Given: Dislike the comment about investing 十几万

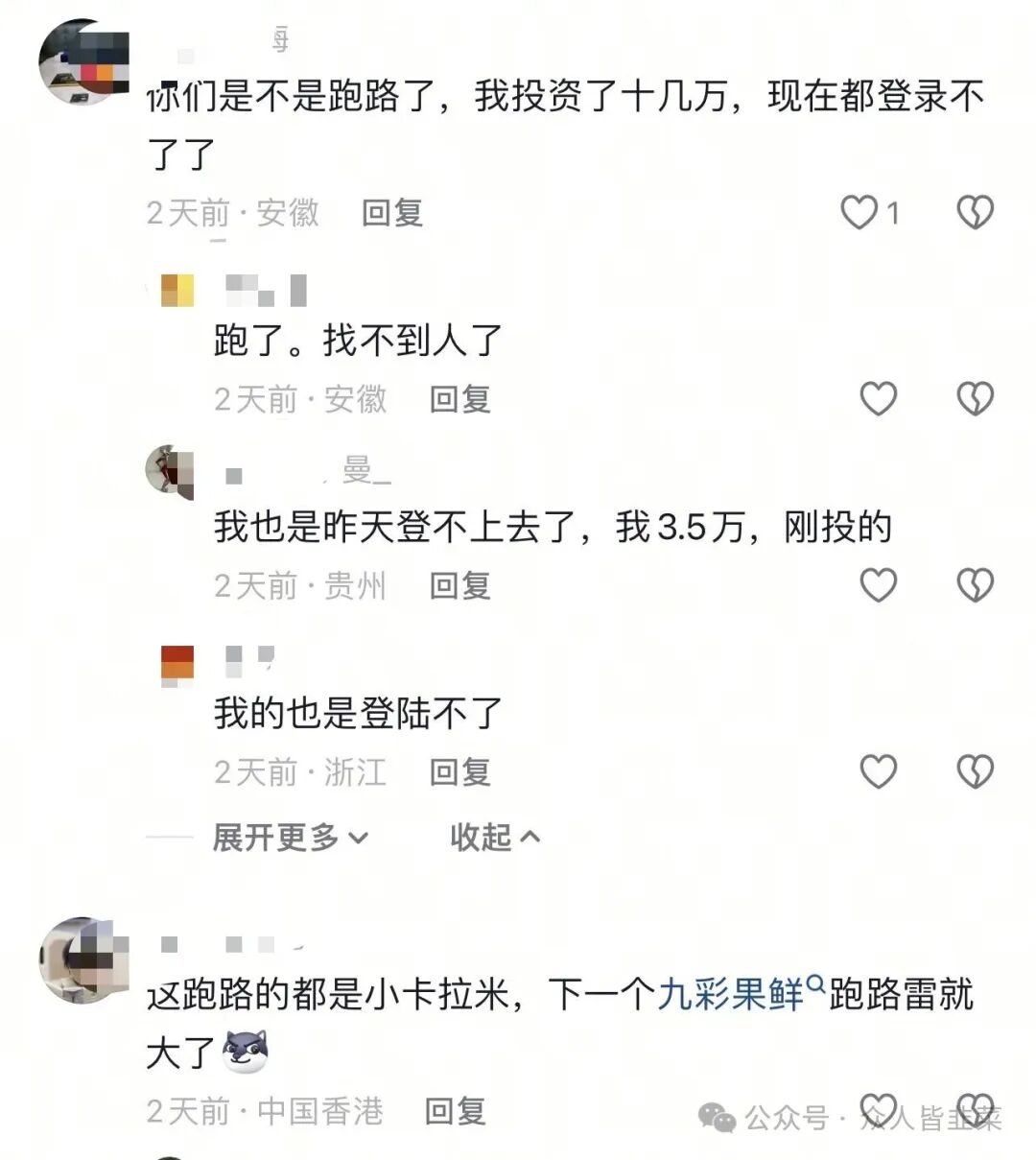Looking at the screenshot, I should click(975, 212).
